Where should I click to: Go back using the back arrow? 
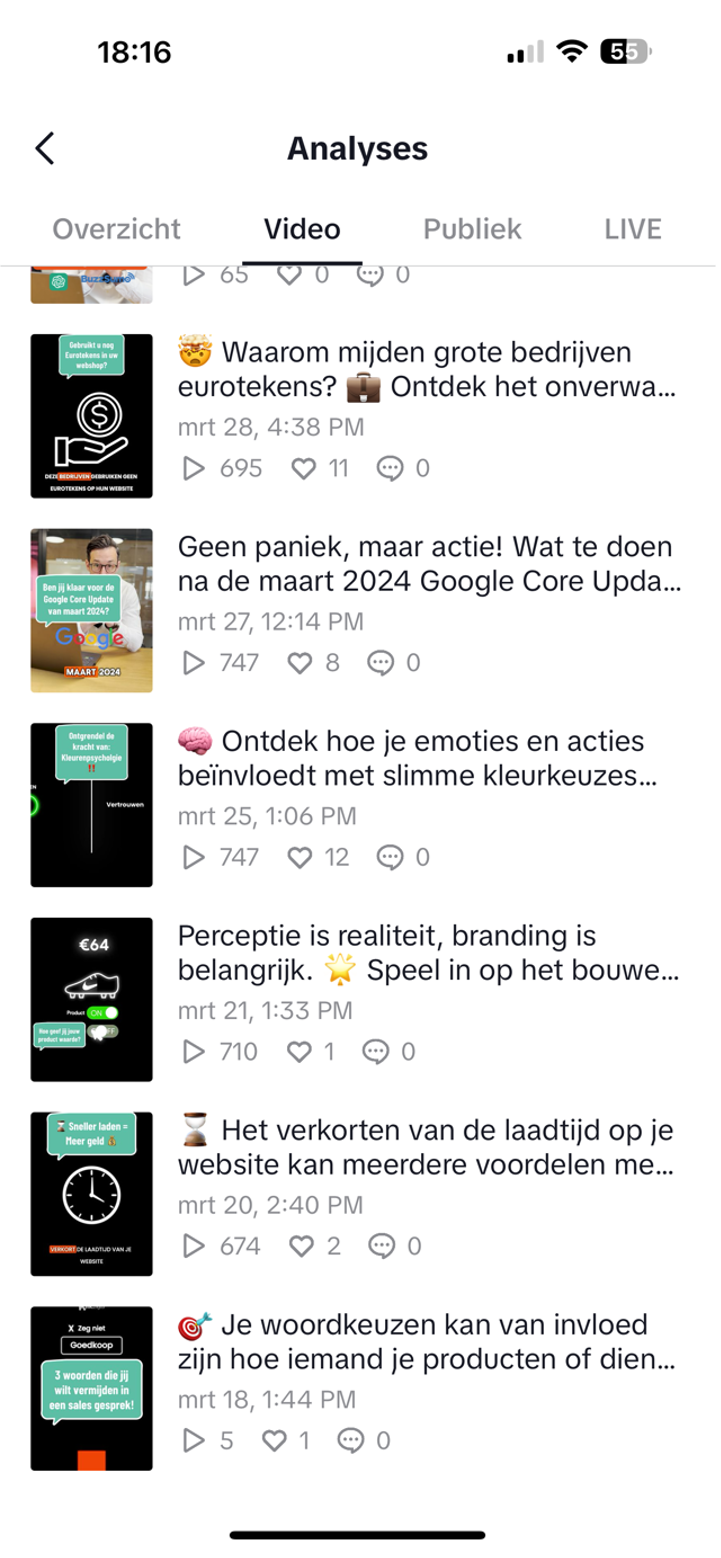click(x=45, y=148)
